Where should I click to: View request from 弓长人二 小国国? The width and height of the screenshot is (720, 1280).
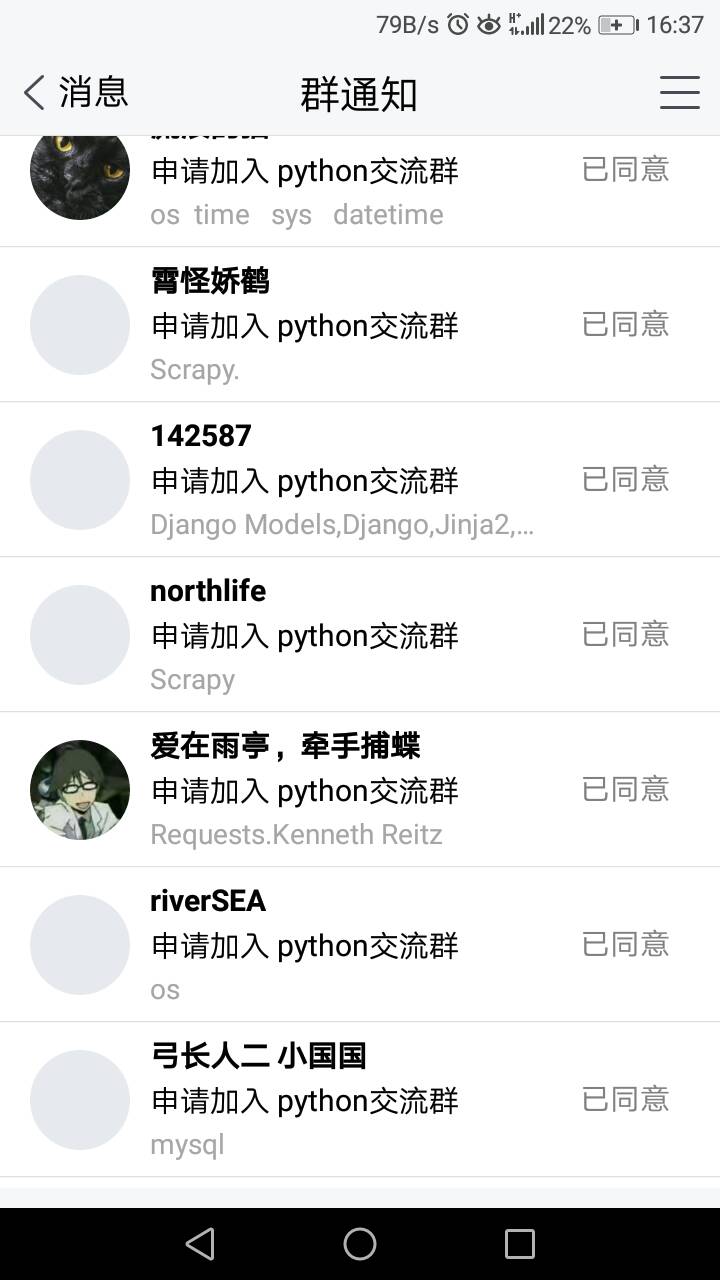[x=360, y=1100]
